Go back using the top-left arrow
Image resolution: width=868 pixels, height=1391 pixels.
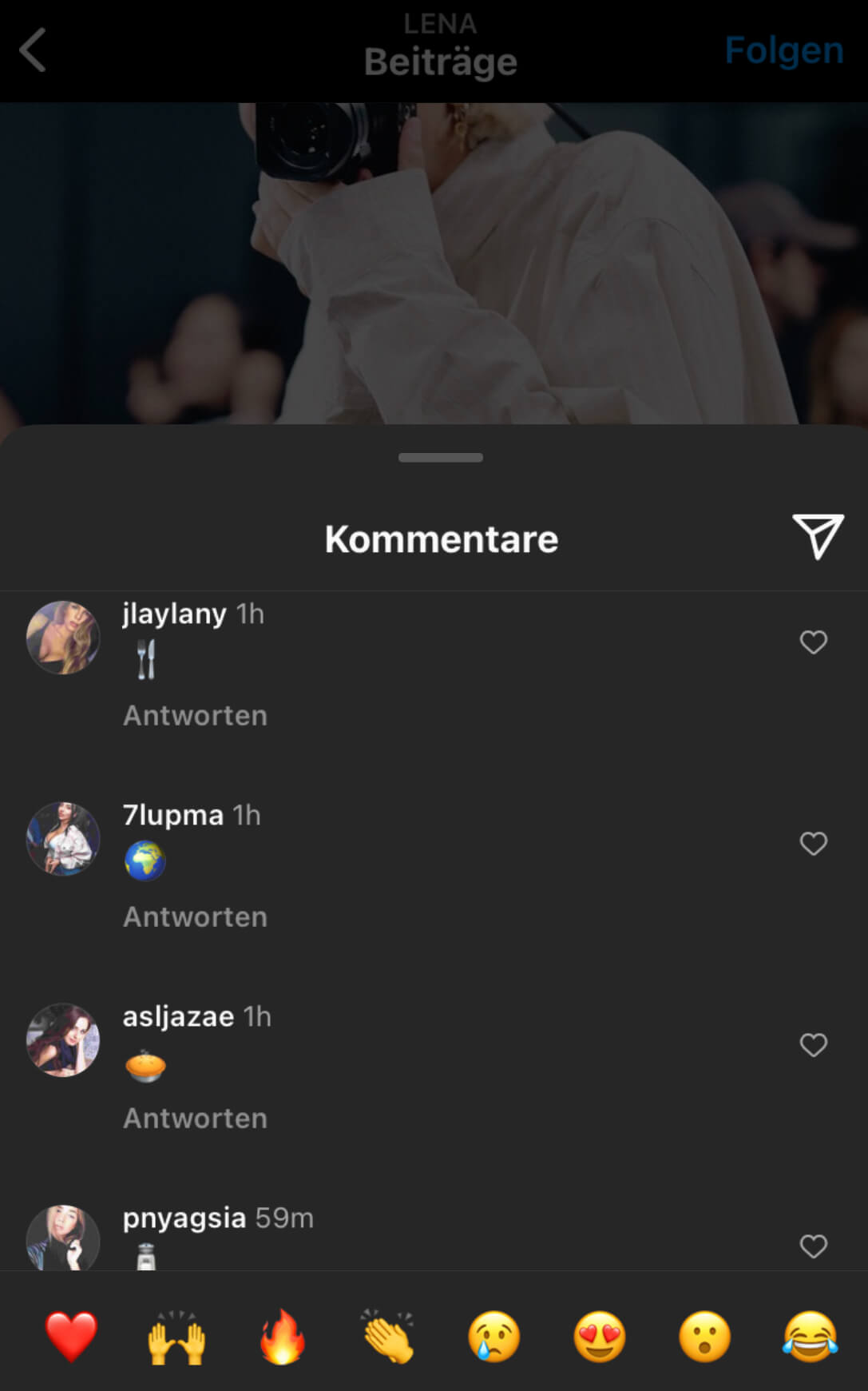point(33,50)
